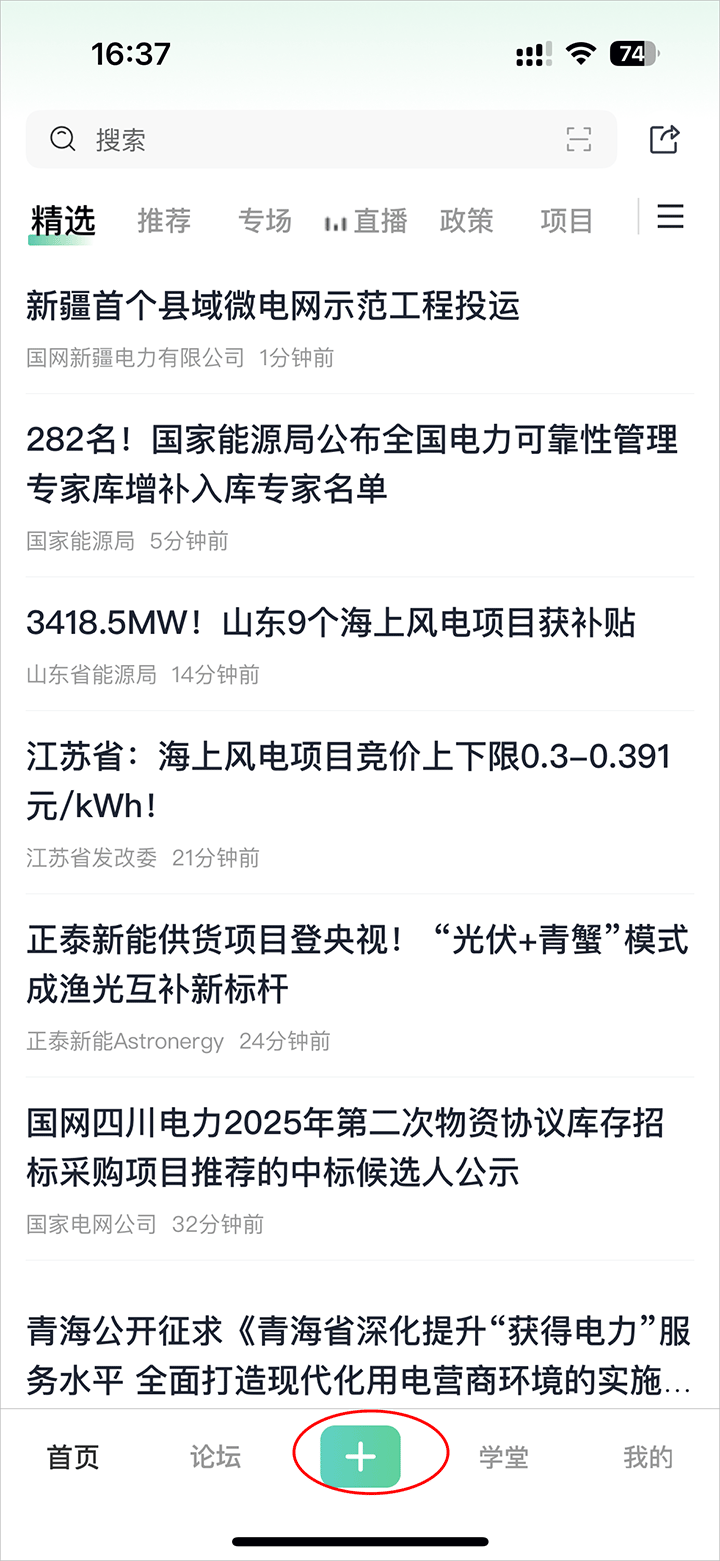Open 山东9个海上风电项目获补贴 news

[x=331, y=623]
